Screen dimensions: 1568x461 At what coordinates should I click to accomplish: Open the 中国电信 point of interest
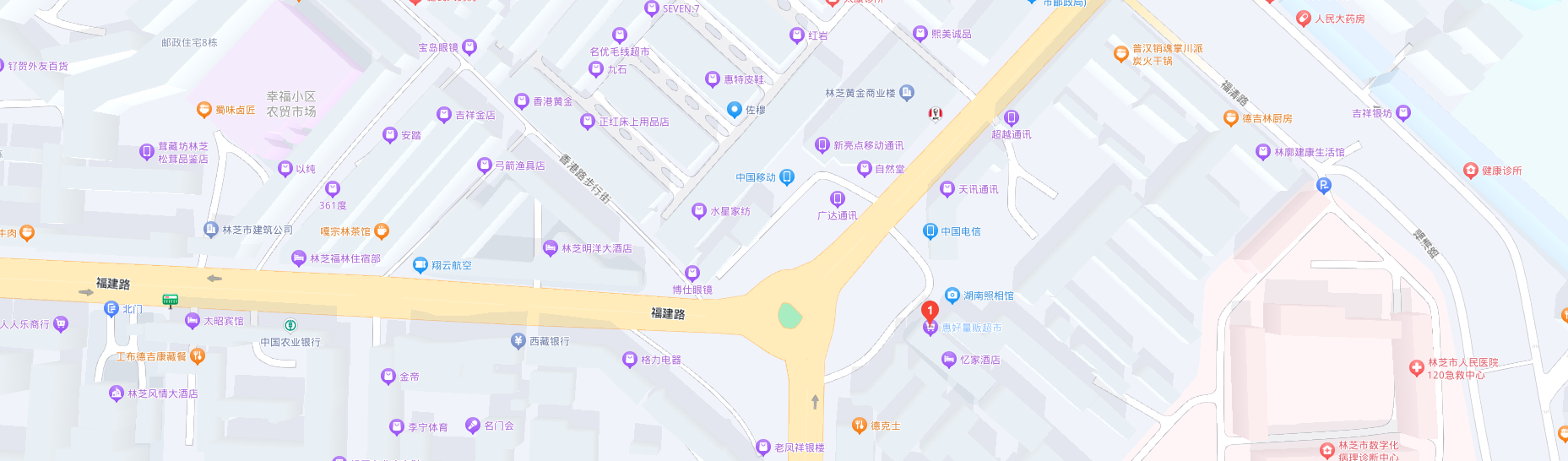930,230
